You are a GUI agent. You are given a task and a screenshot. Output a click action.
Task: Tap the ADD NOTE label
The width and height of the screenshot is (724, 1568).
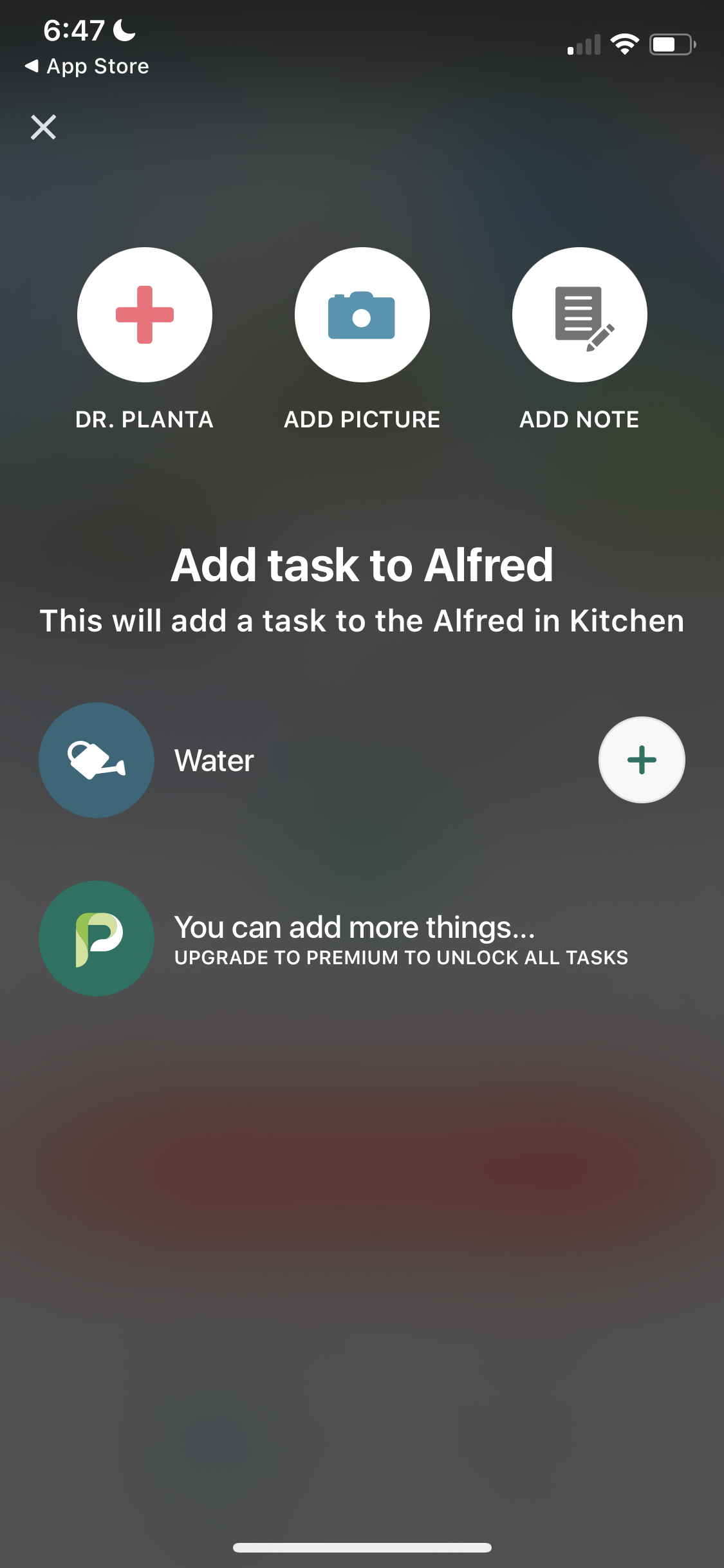pos(579,419)
